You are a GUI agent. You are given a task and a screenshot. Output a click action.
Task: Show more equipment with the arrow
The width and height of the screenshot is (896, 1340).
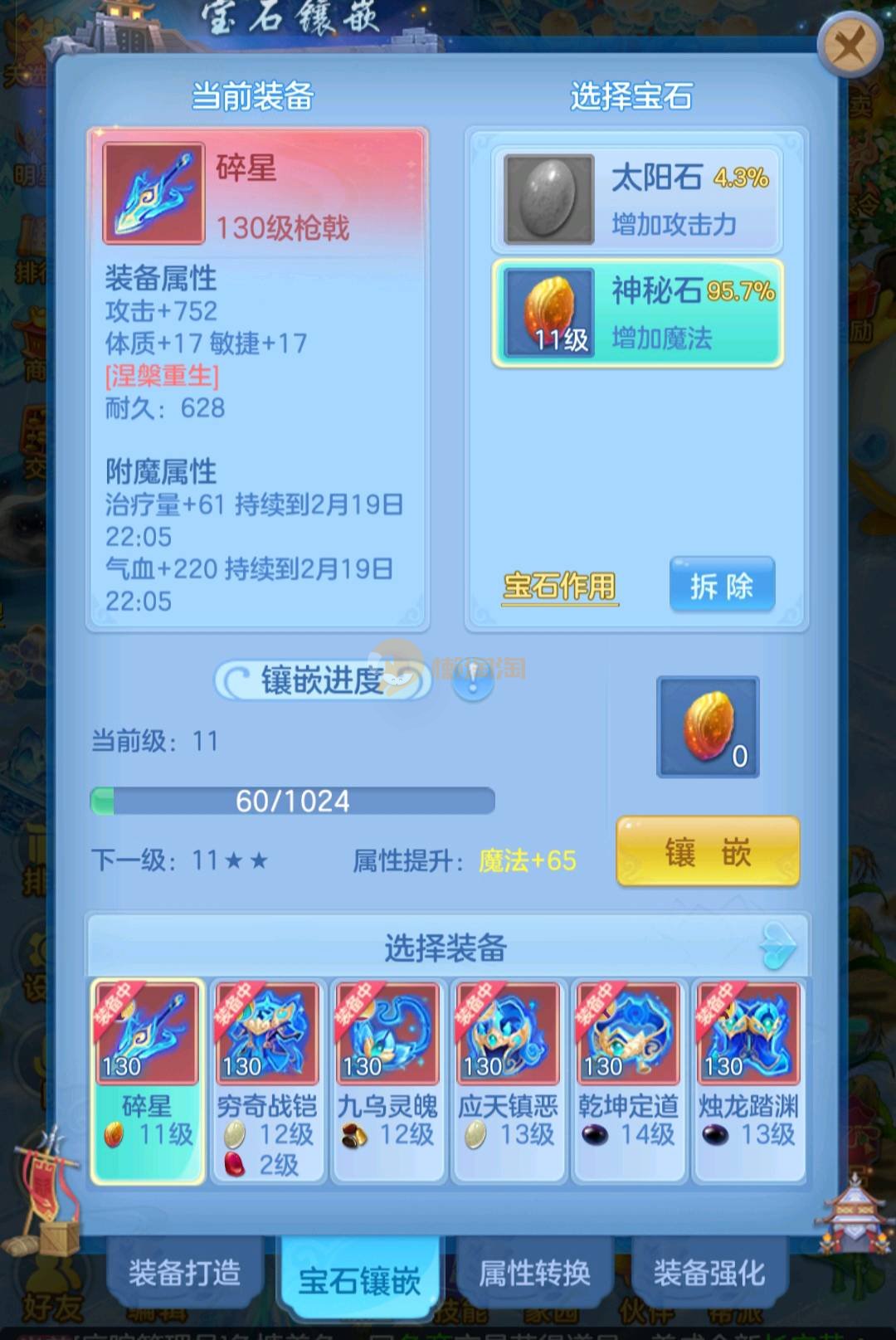click(777, 946)
